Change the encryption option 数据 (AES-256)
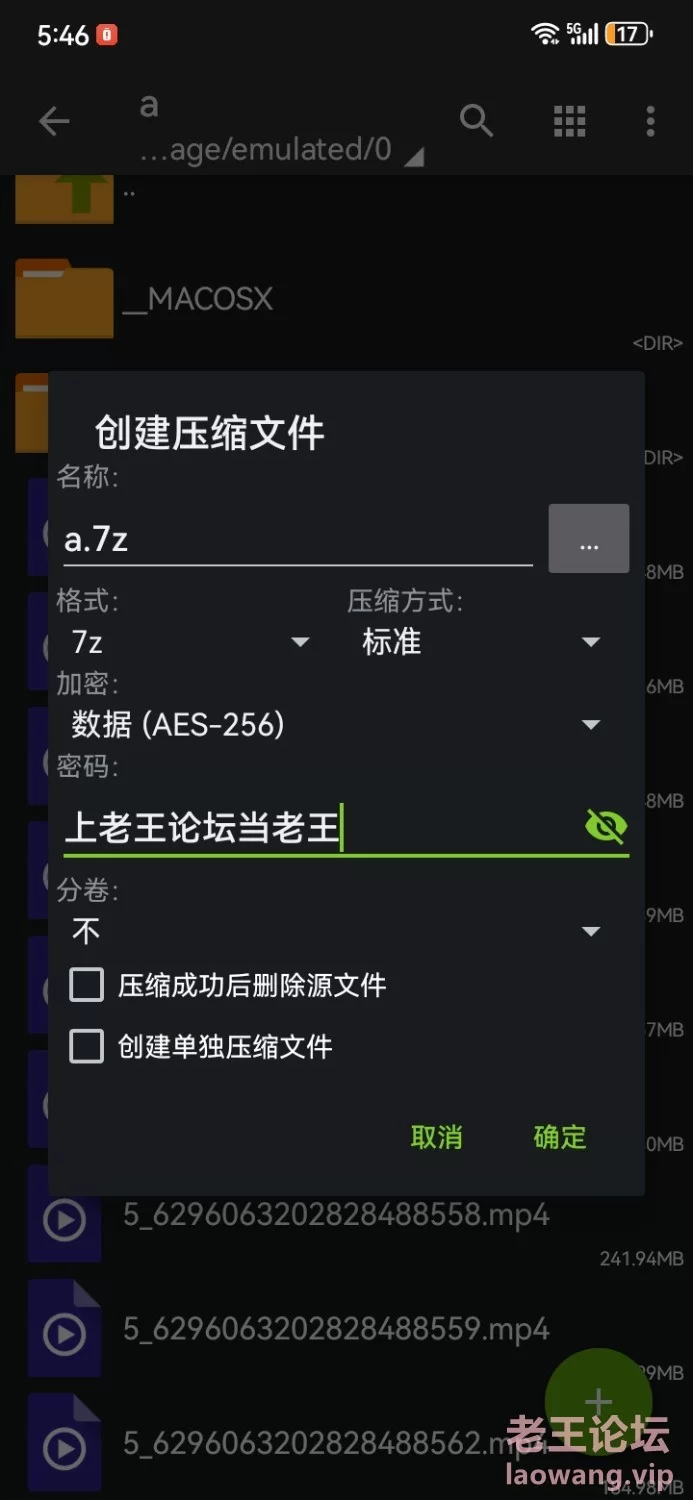693x1500 pixels. click(336, 725)
